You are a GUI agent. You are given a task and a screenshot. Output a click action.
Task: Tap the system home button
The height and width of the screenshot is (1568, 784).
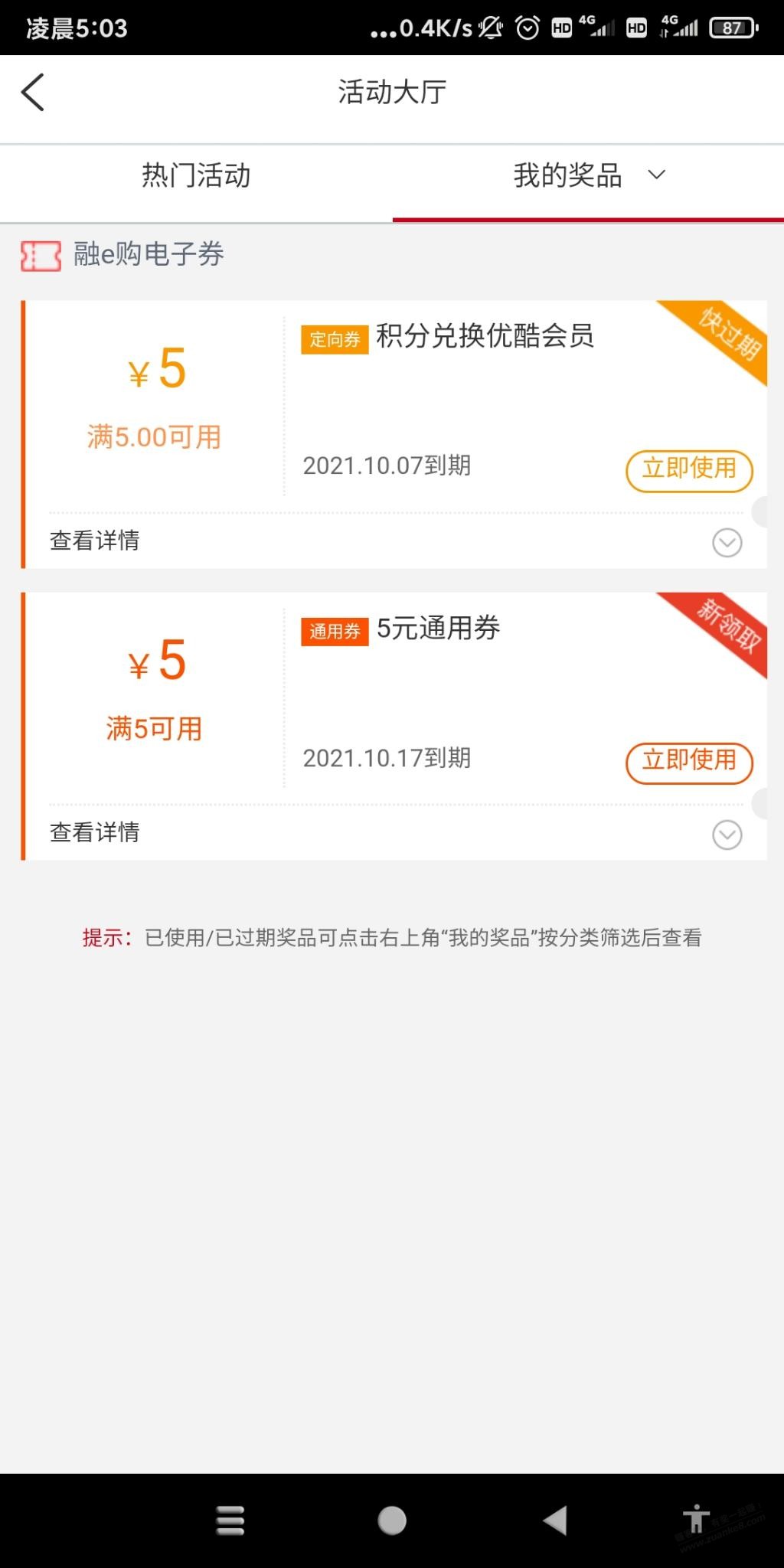point(392,1521)
